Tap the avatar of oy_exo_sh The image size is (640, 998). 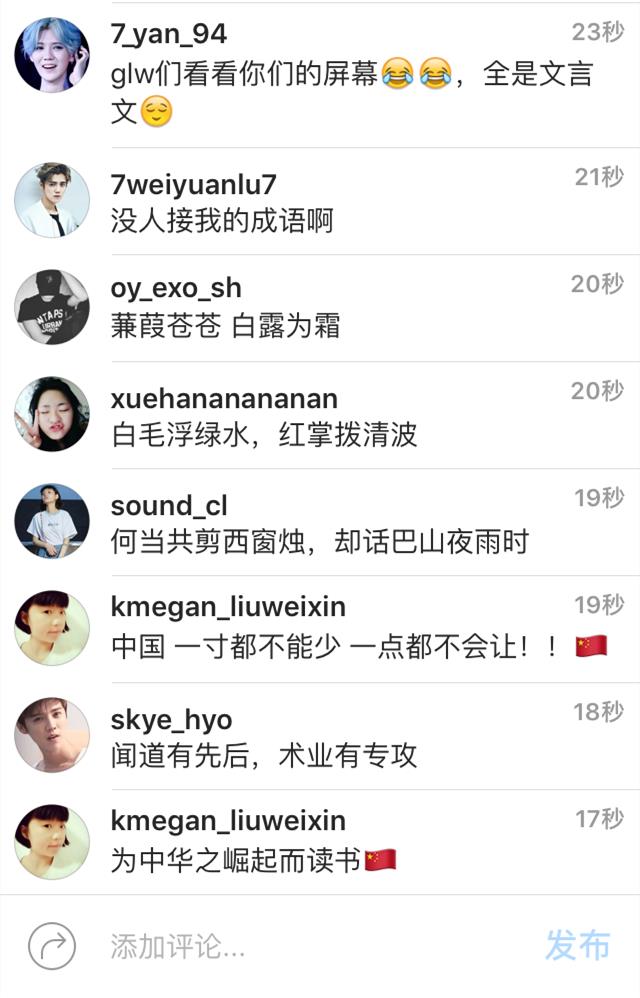point(52,307)
